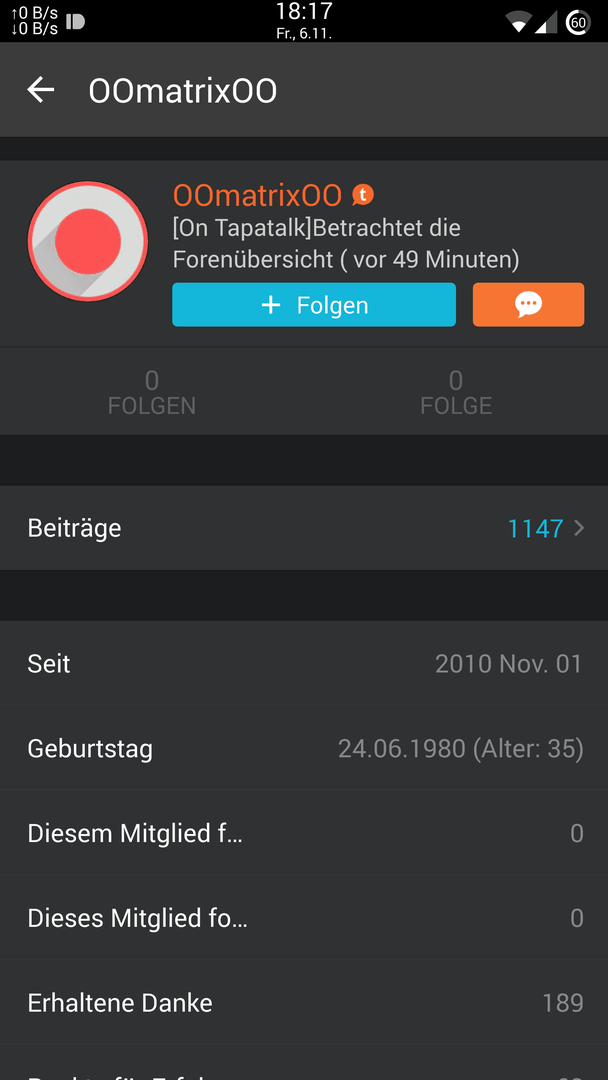Follow user with the Folgen button
The width and height of the screenshot is (608, 1080).
314,304
